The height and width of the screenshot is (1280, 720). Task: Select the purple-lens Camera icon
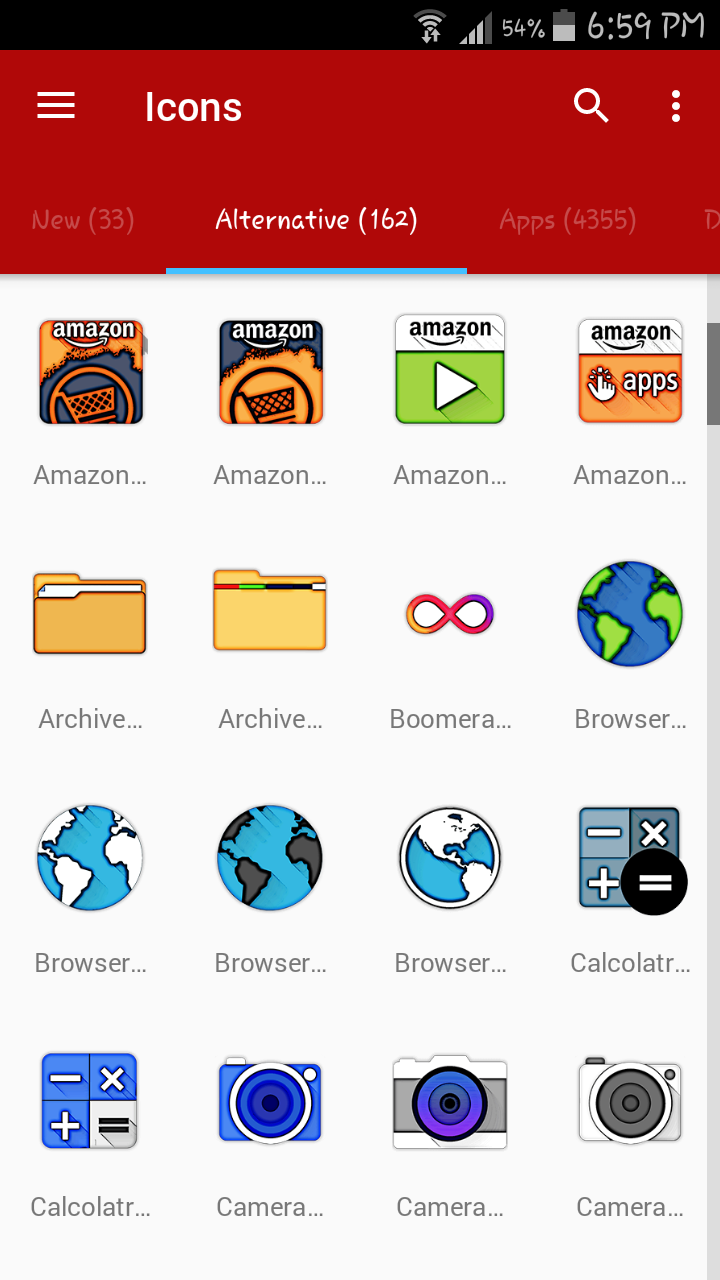click(x=450, y=1101)
